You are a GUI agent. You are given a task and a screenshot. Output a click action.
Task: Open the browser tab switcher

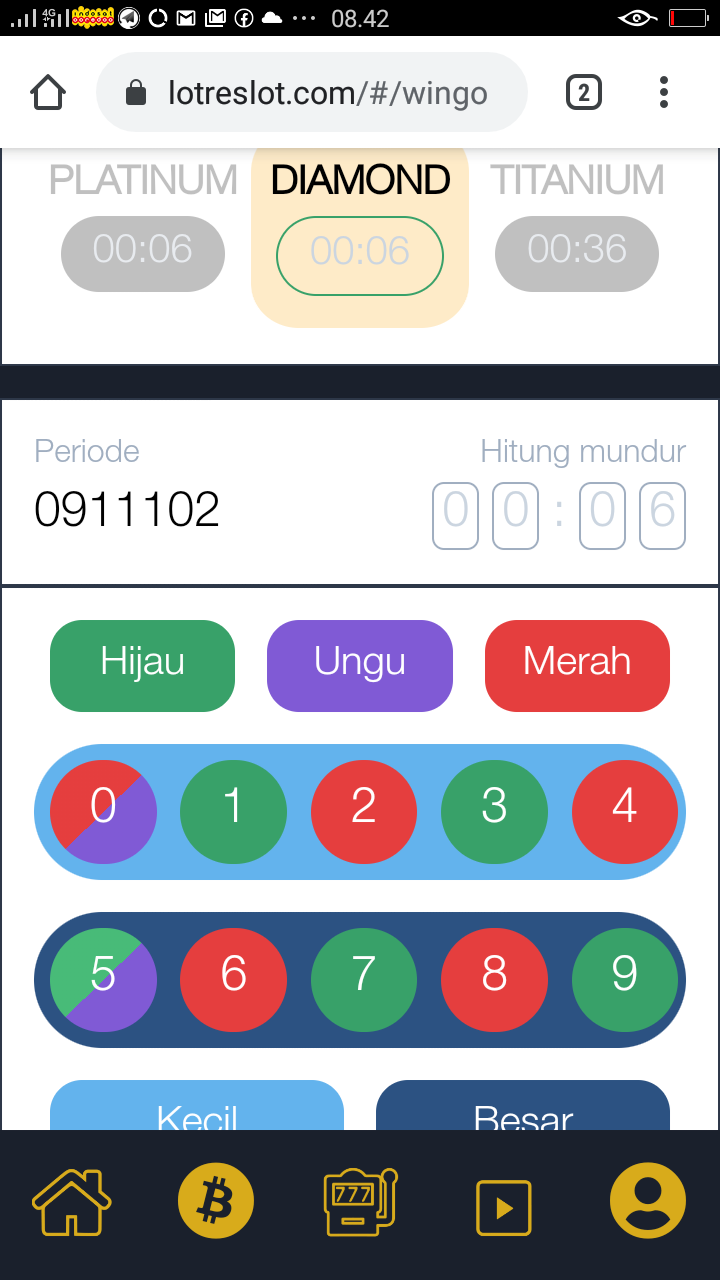pyautogui.click(x=584, y=93)
